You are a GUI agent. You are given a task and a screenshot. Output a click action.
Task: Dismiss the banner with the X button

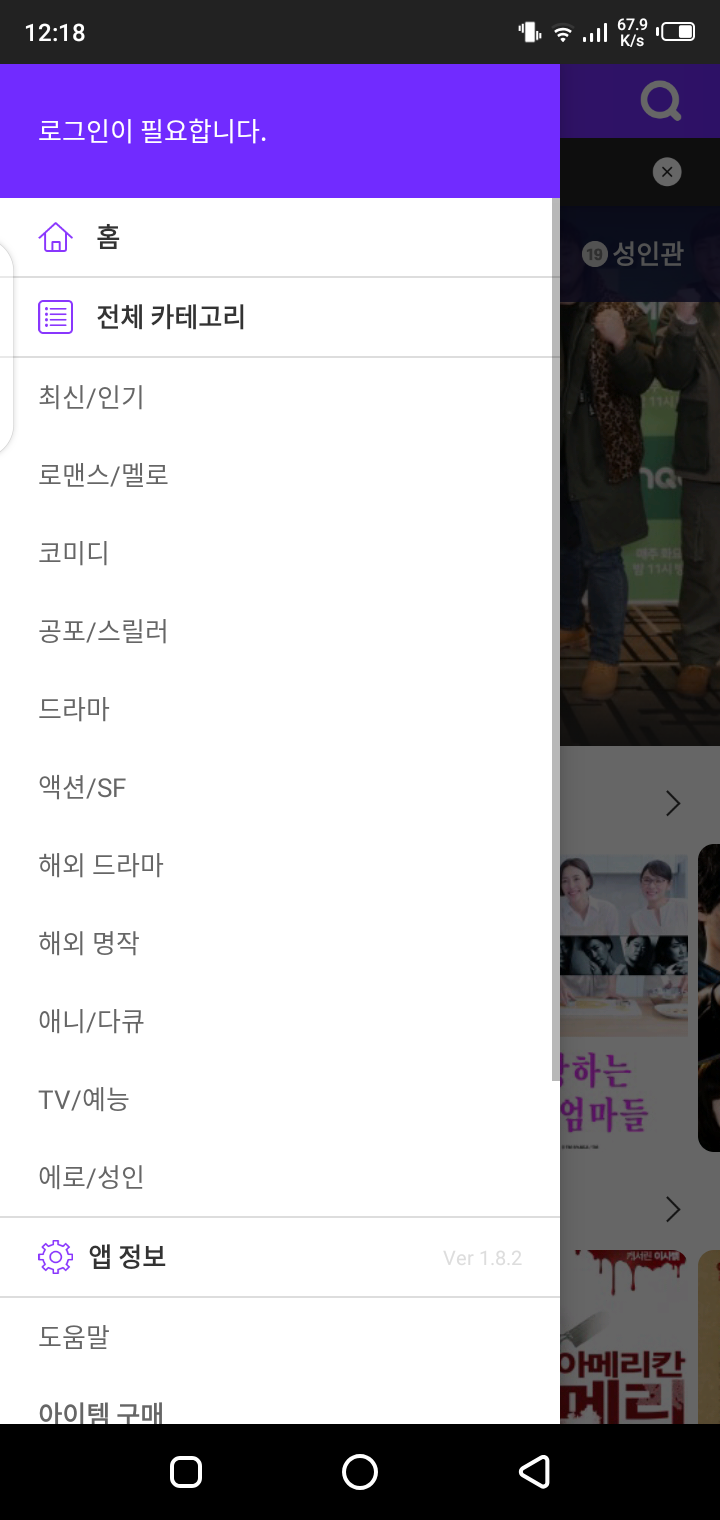tap(667, 172)
